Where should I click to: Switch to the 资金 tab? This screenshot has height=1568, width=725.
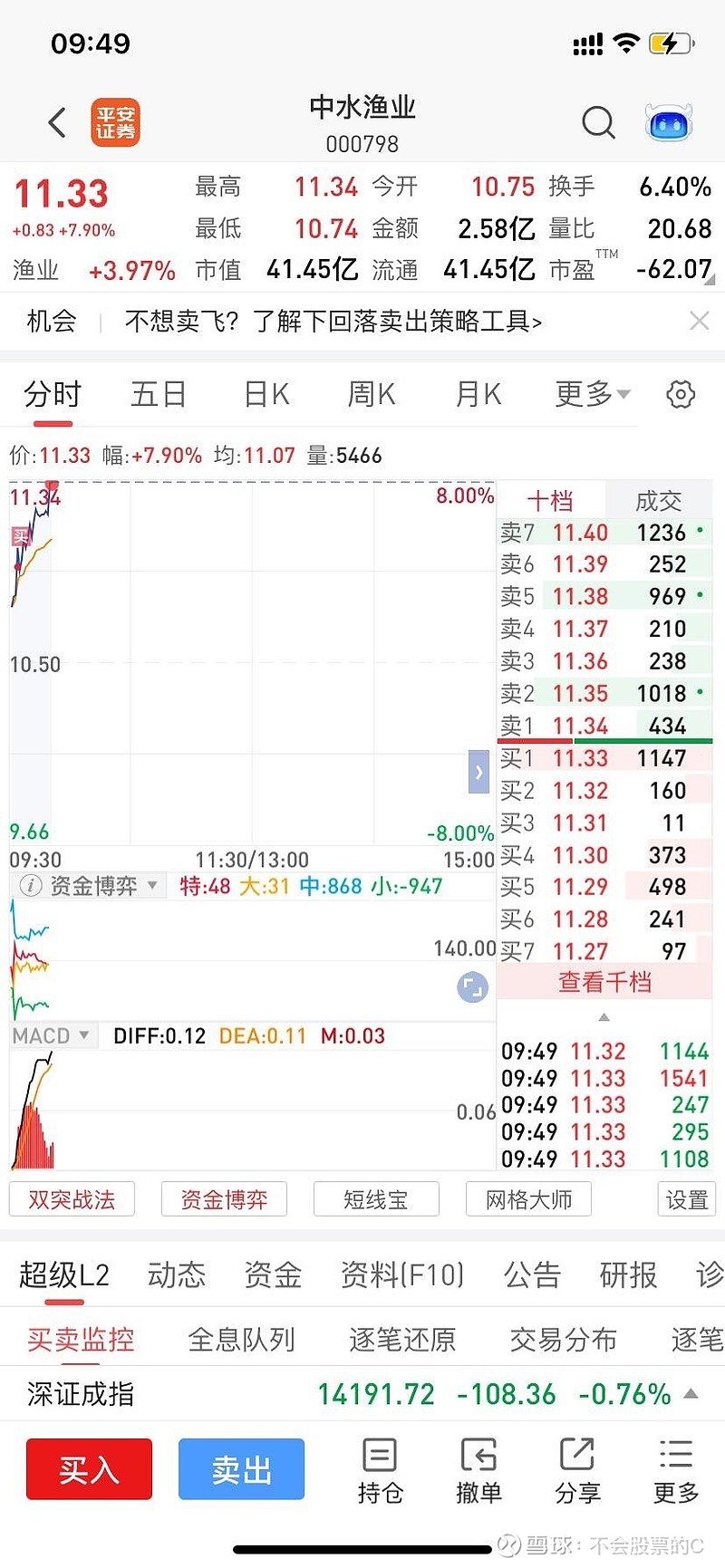tap(273, 1275)
